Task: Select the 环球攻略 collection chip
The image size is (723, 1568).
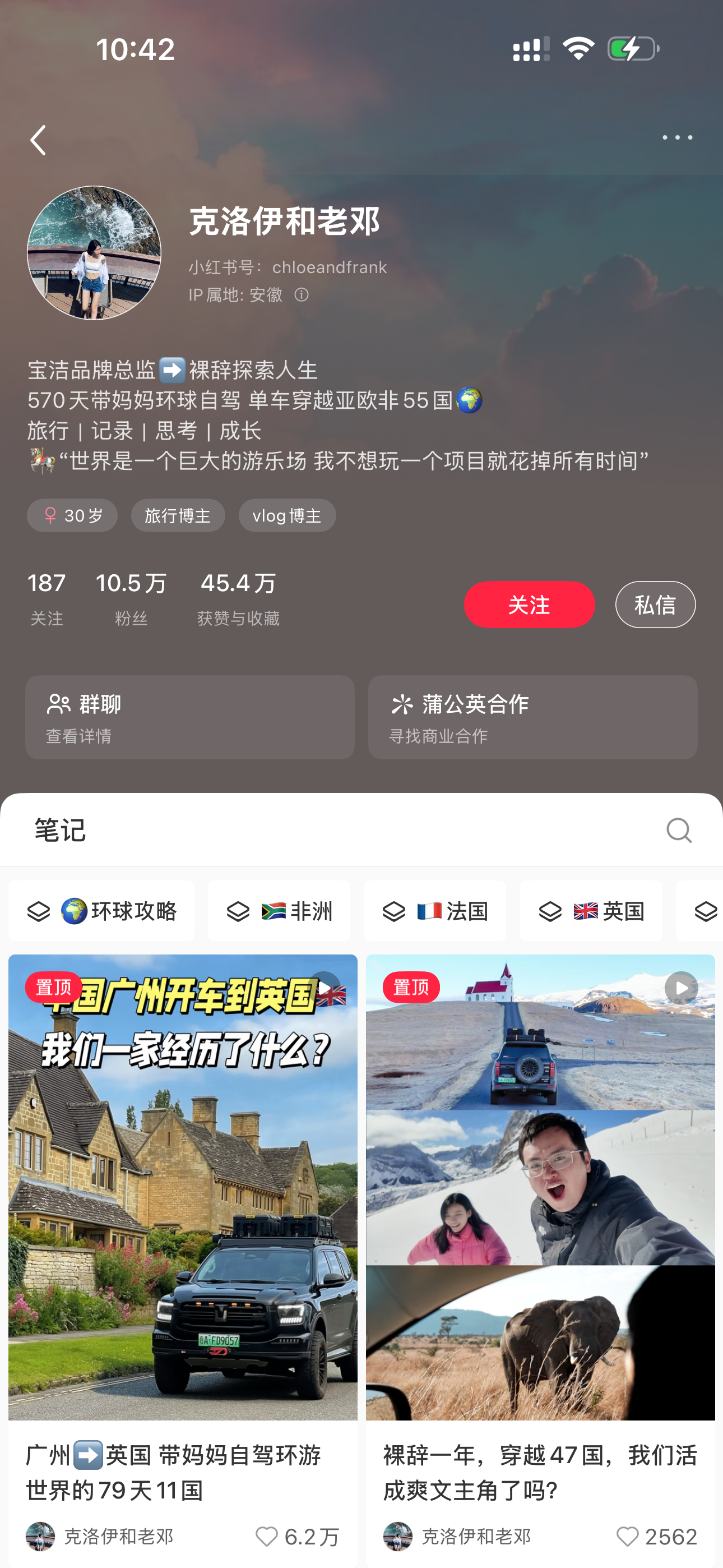Action: (x=101, y=911)
